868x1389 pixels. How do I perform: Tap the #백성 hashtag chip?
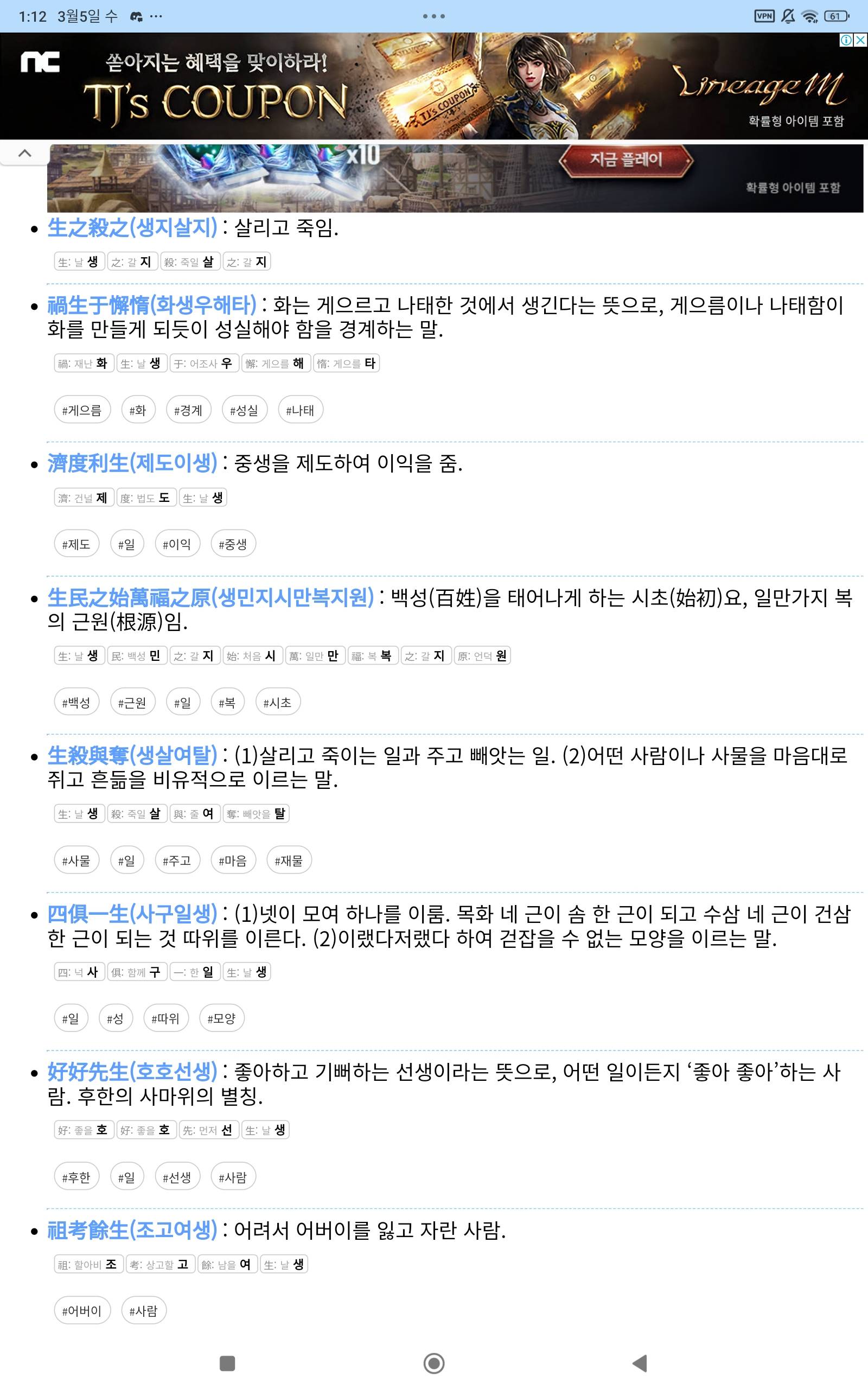[x=76, y=703]
